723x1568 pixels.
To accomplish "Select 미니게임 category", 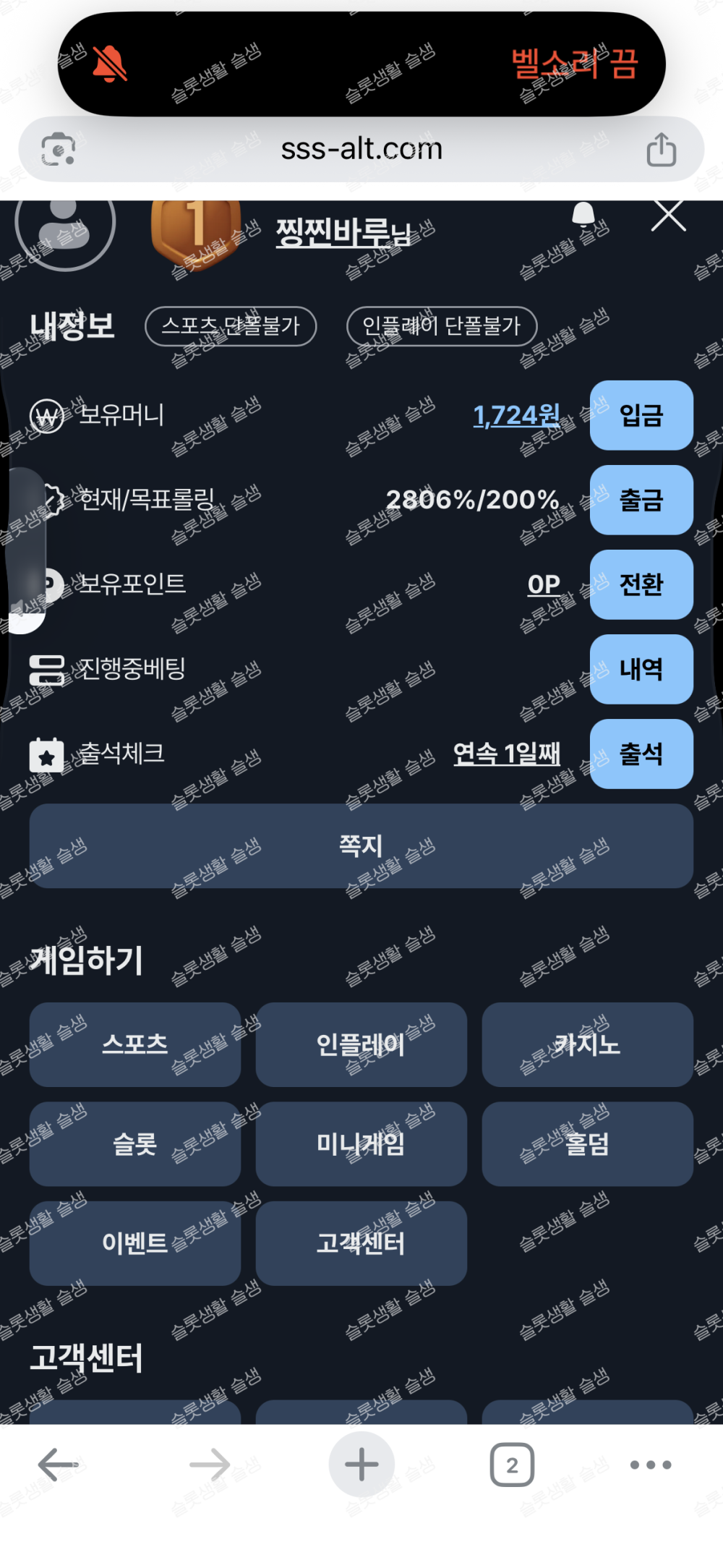I will 361,1143.
